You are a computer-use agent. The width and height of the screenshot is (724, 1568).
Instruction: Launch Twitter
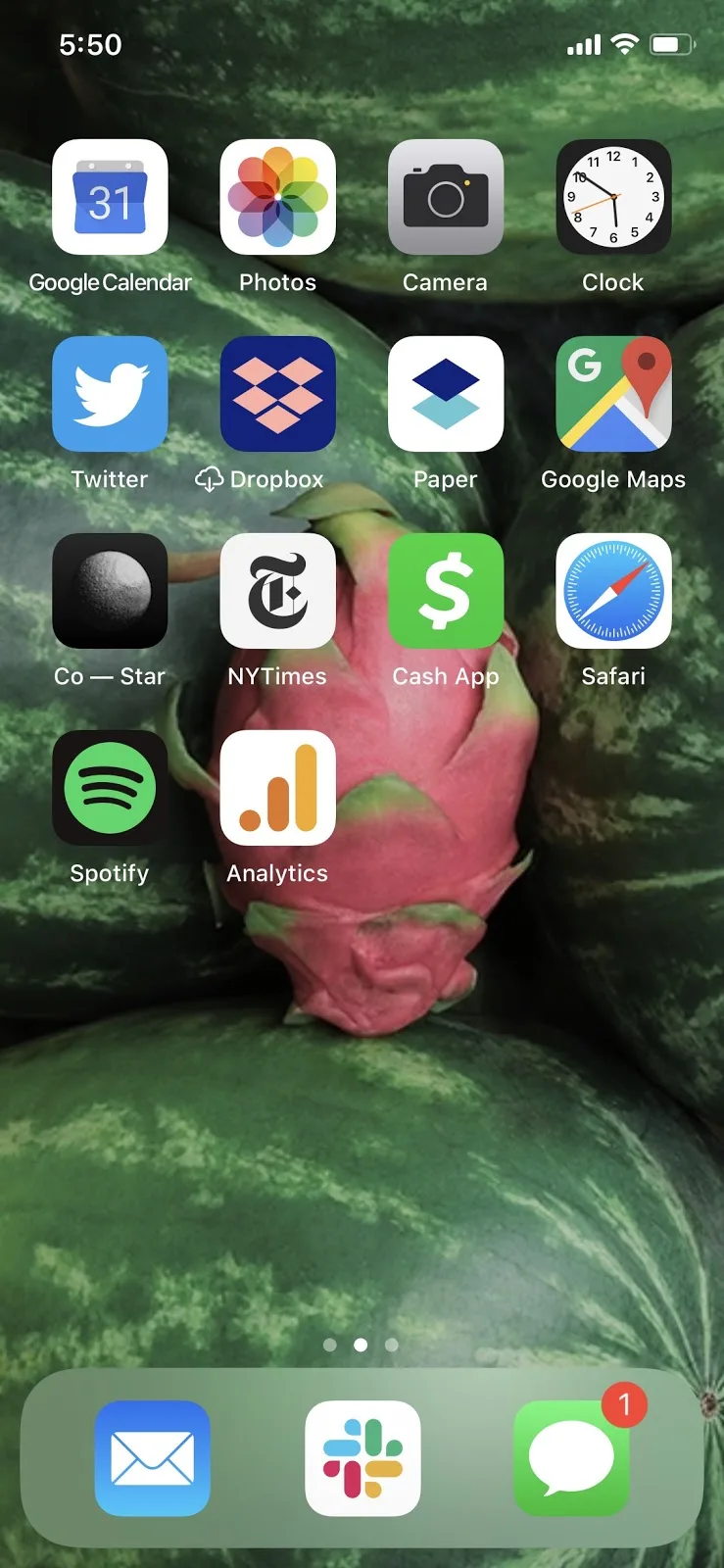(x=110, y=394)
